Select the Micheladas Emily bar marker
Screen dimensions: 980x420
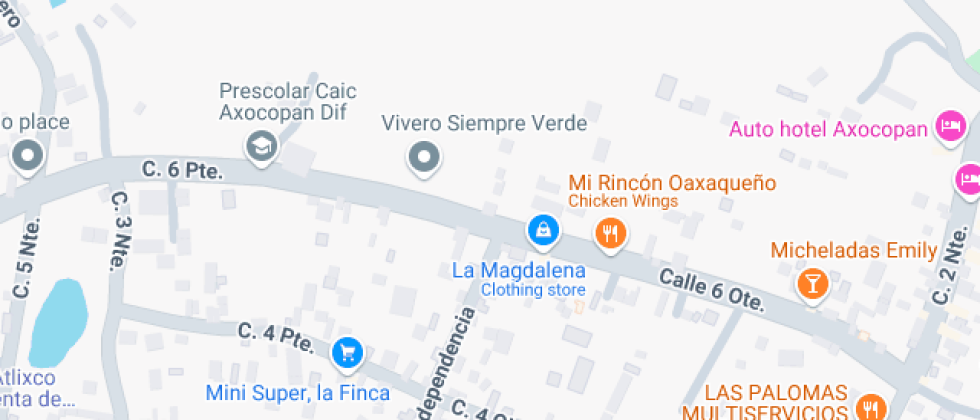click(x=812, y=283)
